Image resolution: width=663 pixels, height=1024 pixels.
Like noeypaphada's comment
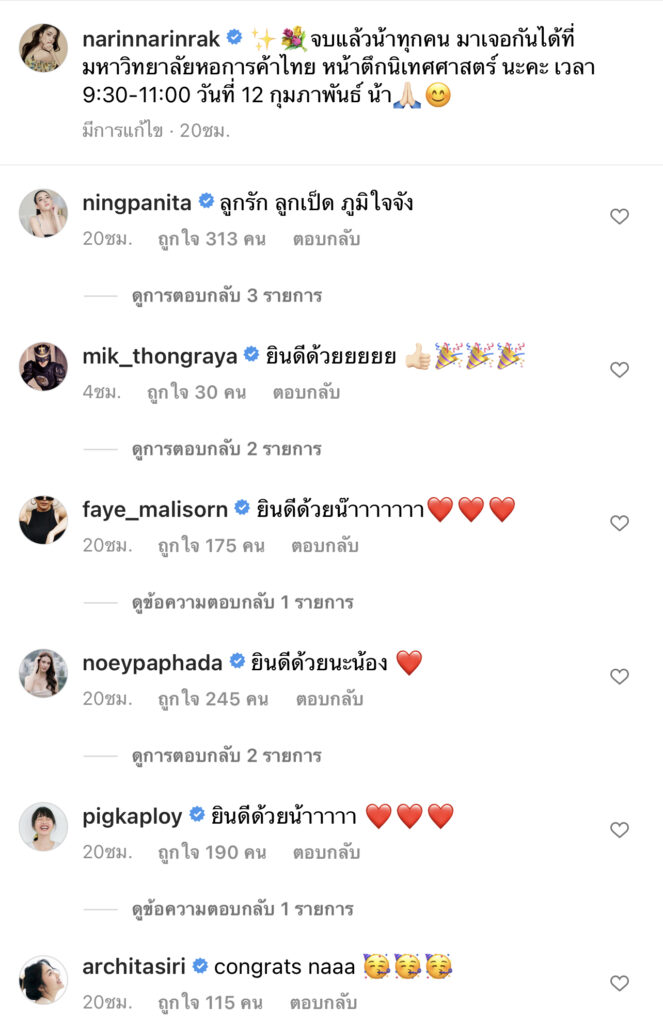[x=619, y=677]
